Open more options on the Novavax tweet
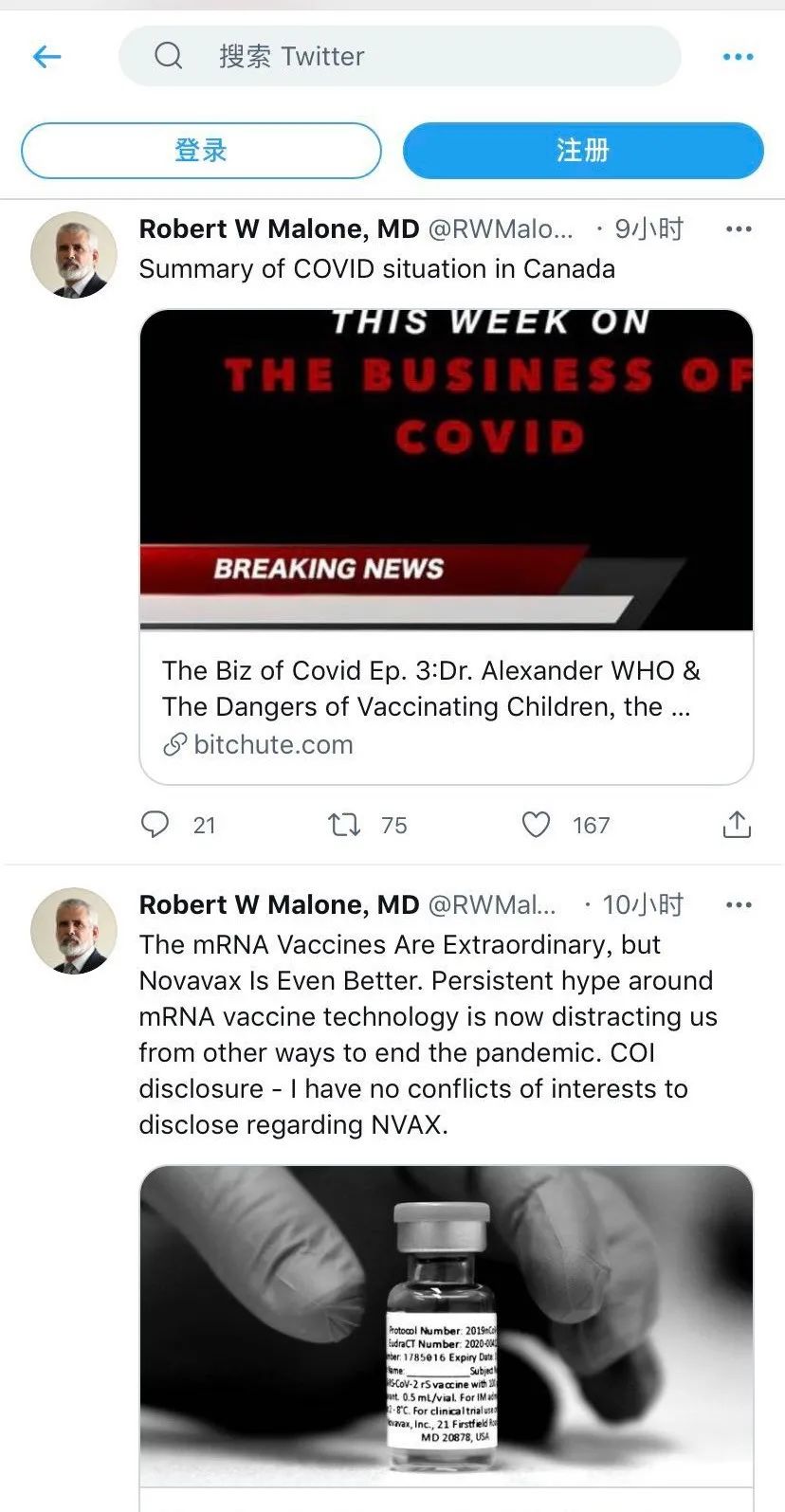This screenshot has height=1512, width=785. coord(738,905)
